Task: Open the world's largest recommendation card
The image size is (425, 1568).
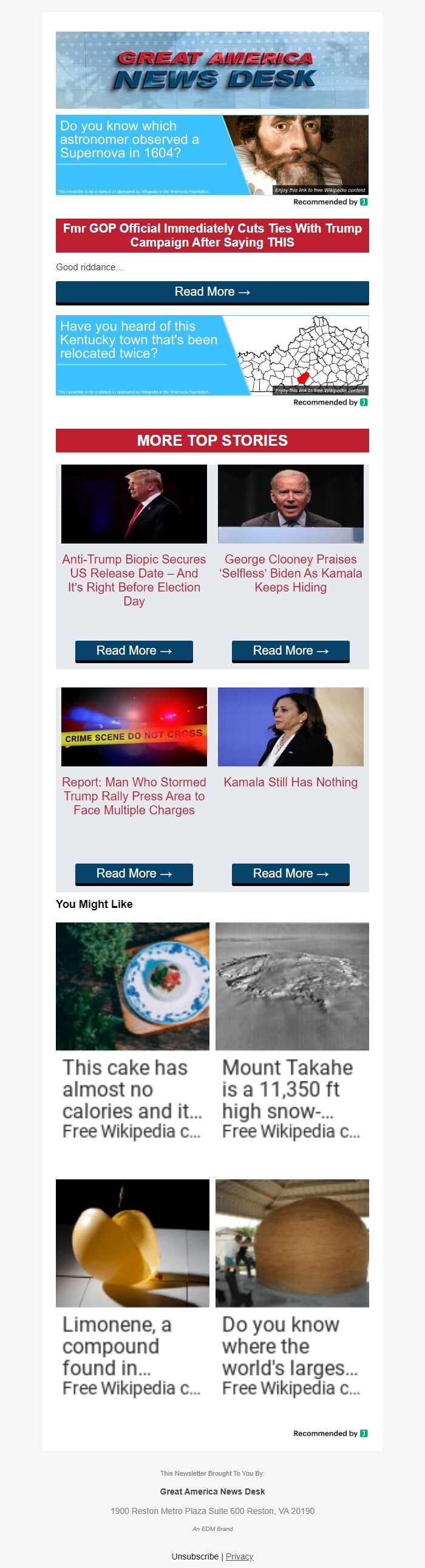Action: 291,1292
